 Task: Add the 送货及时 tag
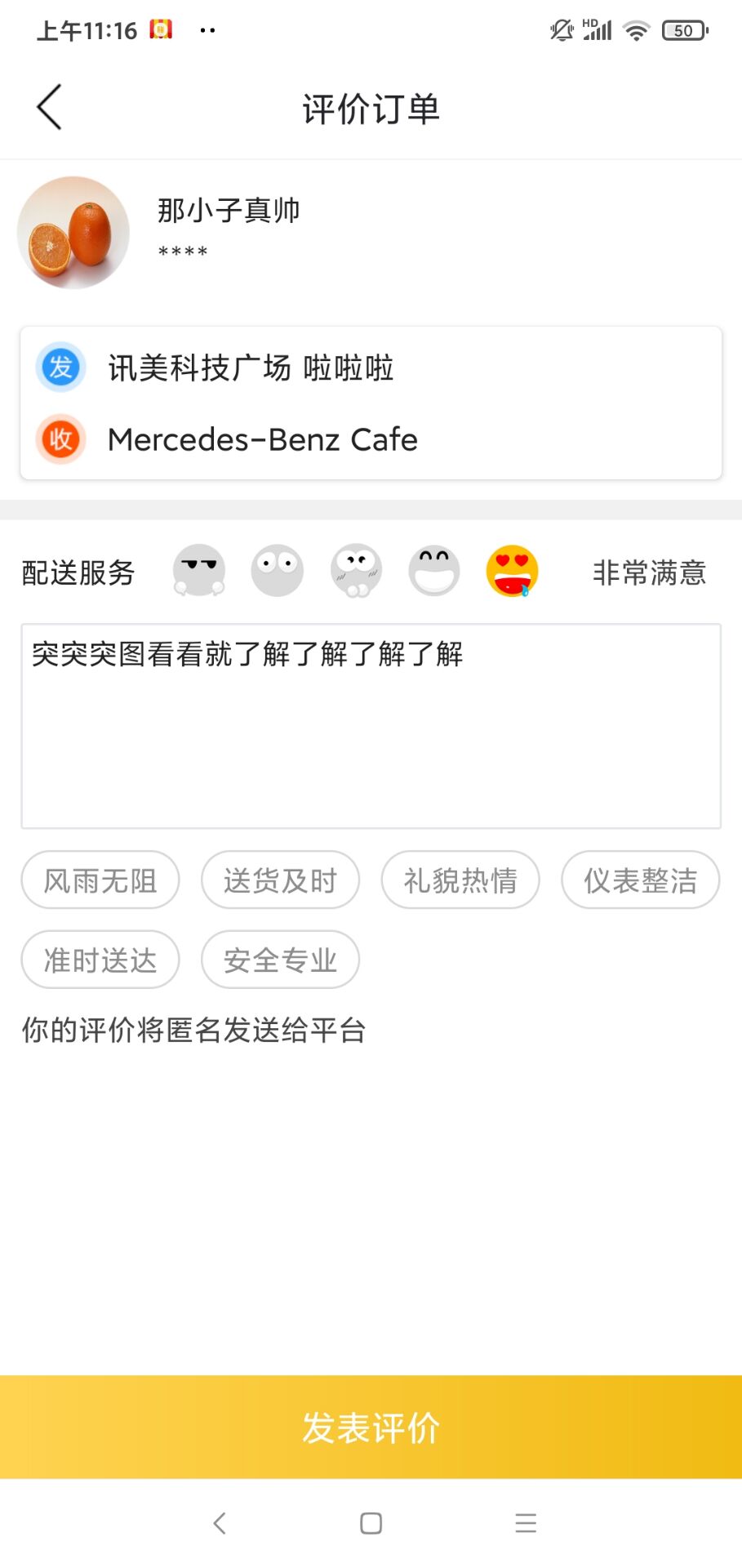pos(280,880)
